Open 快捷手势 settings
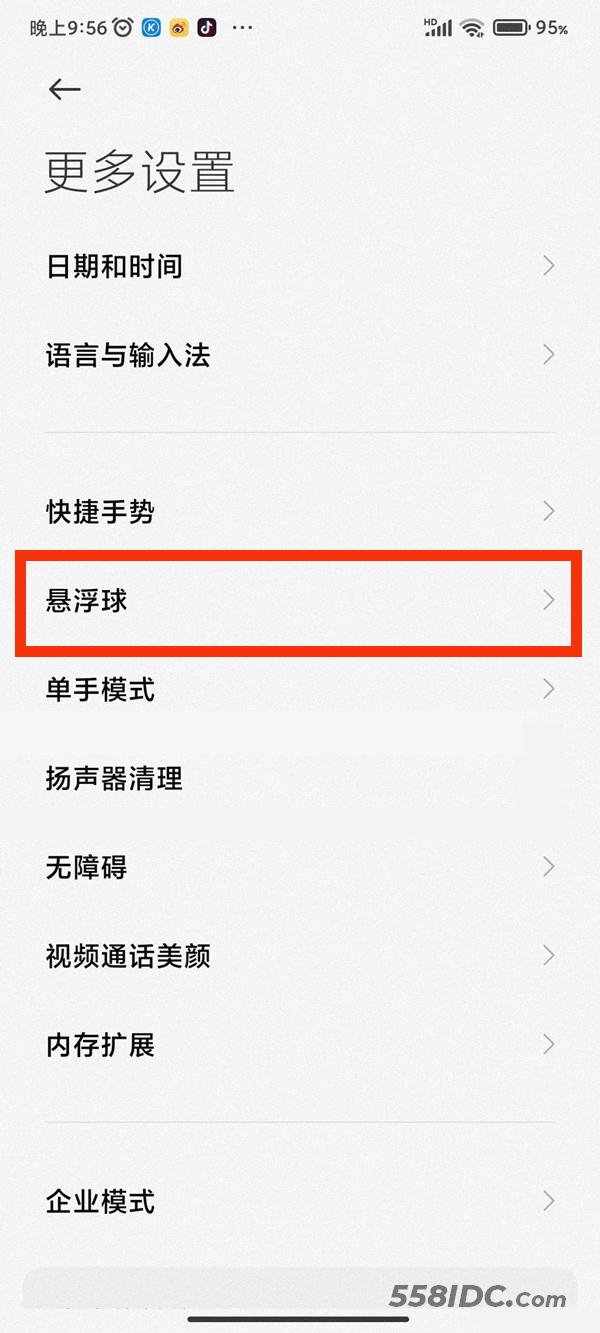Screen dimensions: 600x1333 tap(300, 512)
